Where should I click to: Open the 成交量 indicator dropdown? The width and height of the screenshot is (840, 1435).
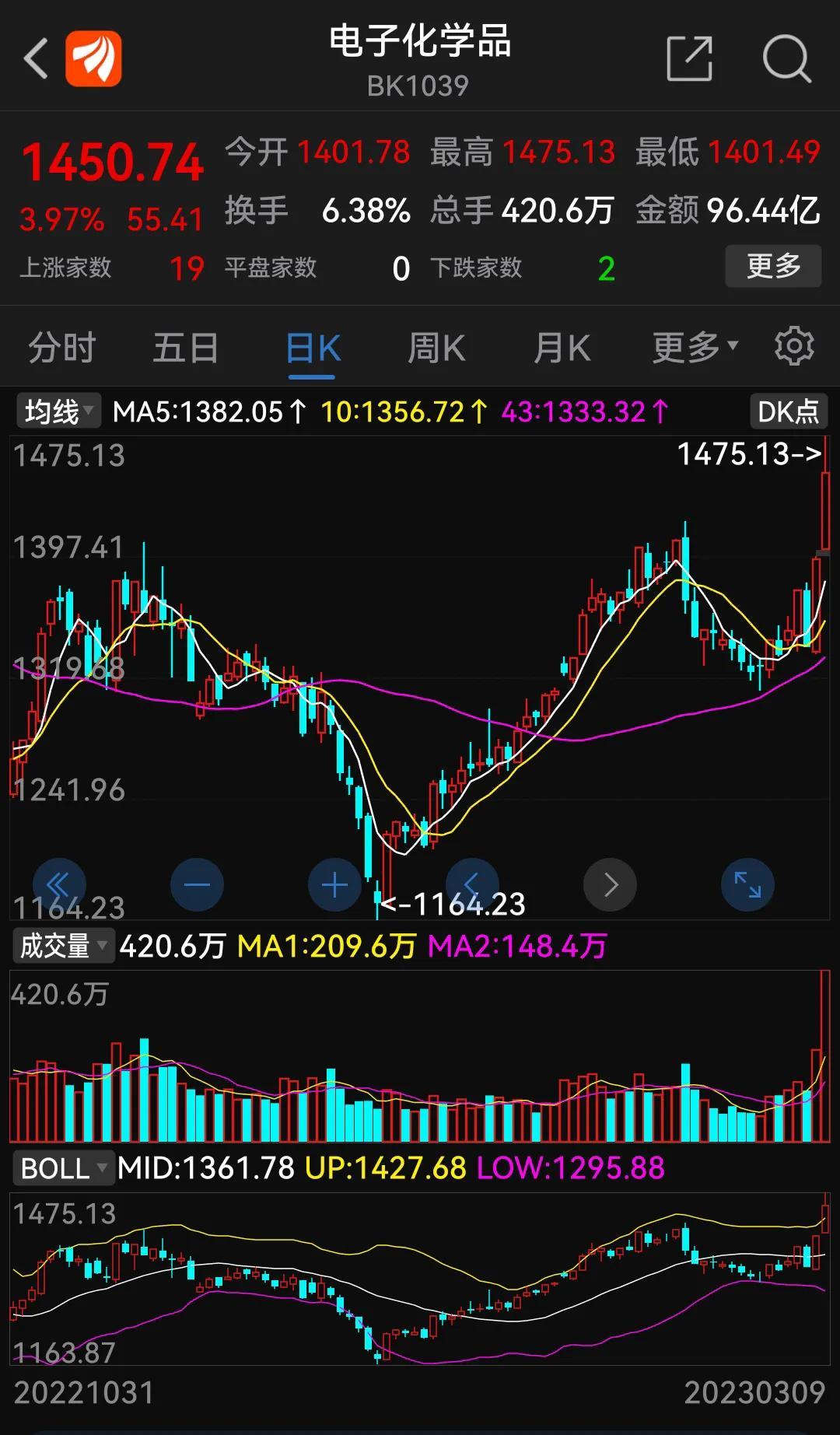coord(64,946)
